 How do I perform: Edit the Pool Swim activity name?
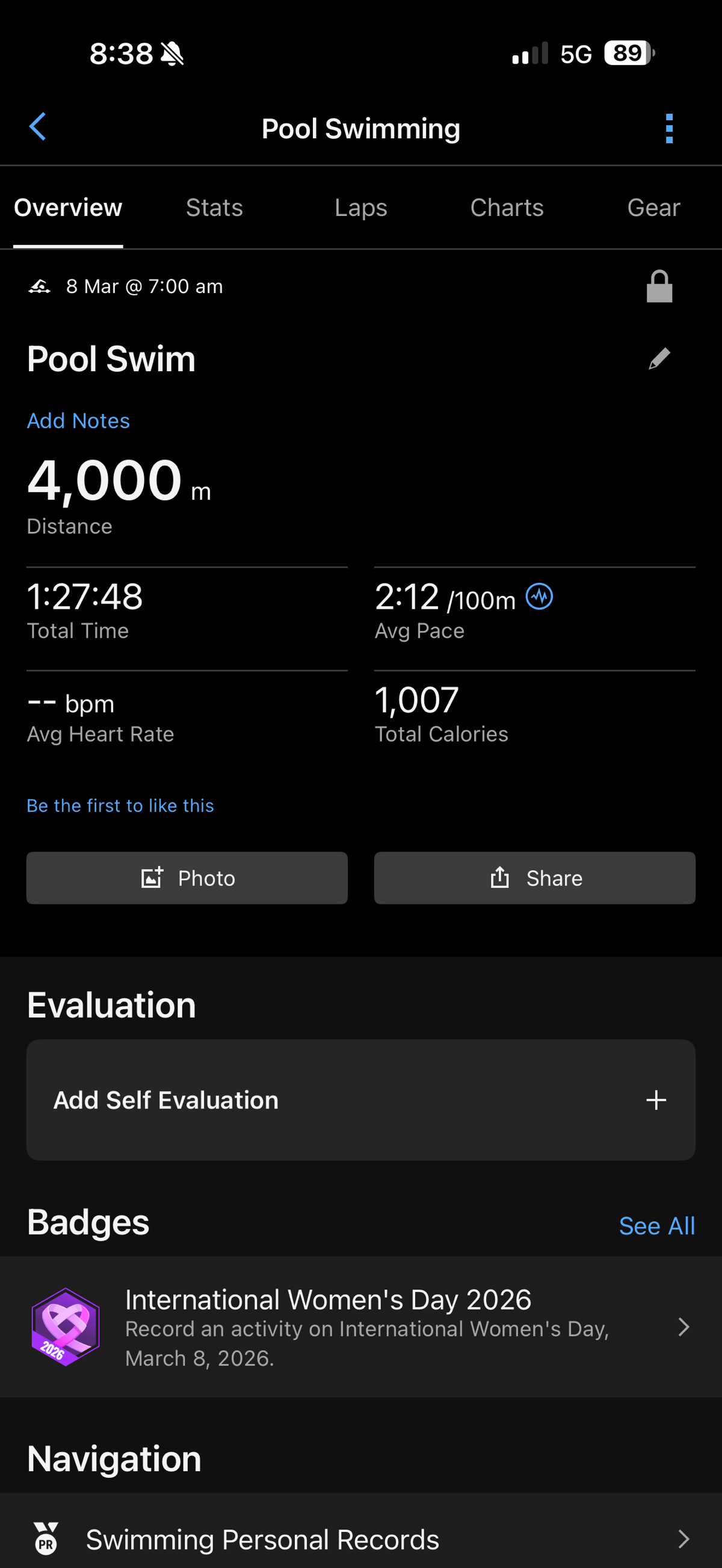pyautogui.click(x=659, y=358)
